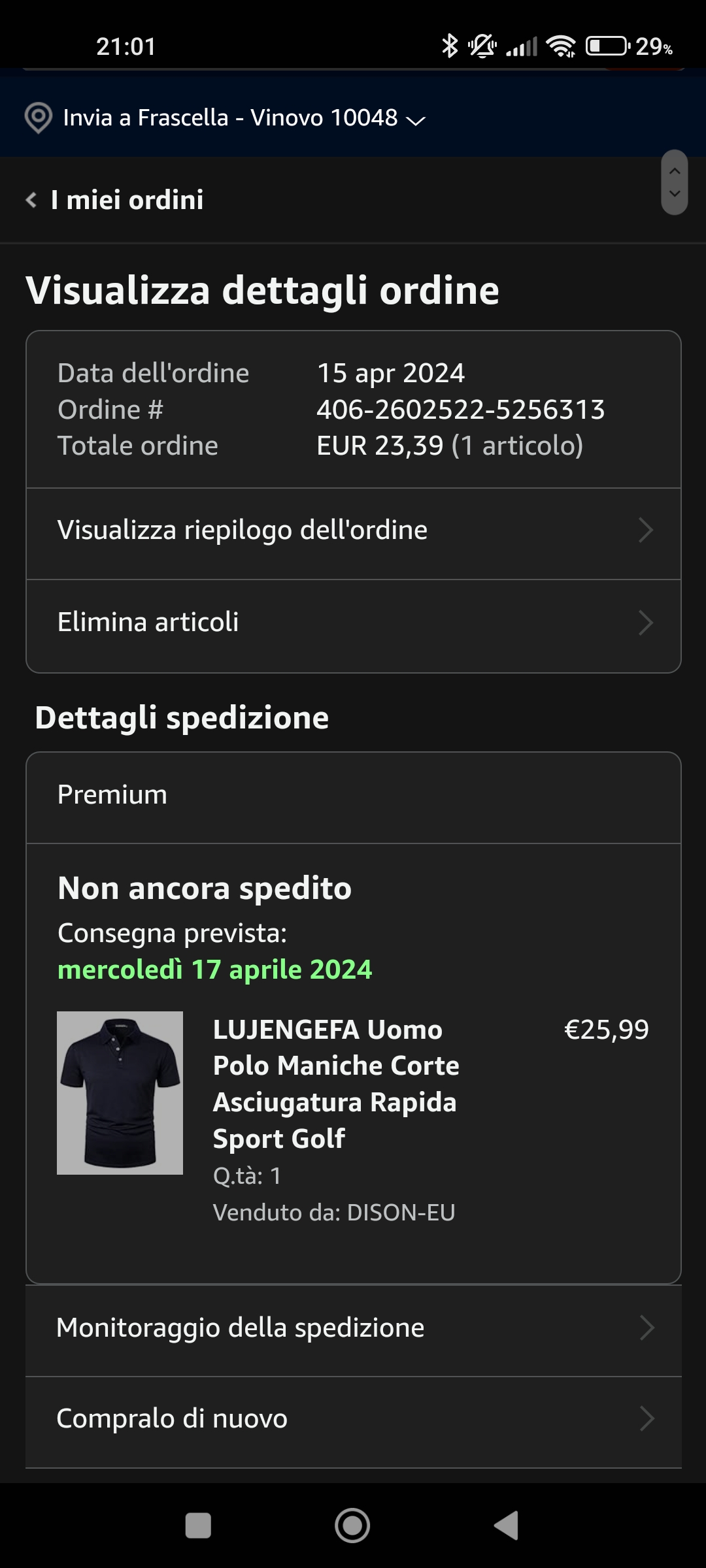This screenshot has width=706, height=1568.
Task: Tap the system back triangle
Action: (x=507, y=1526)
